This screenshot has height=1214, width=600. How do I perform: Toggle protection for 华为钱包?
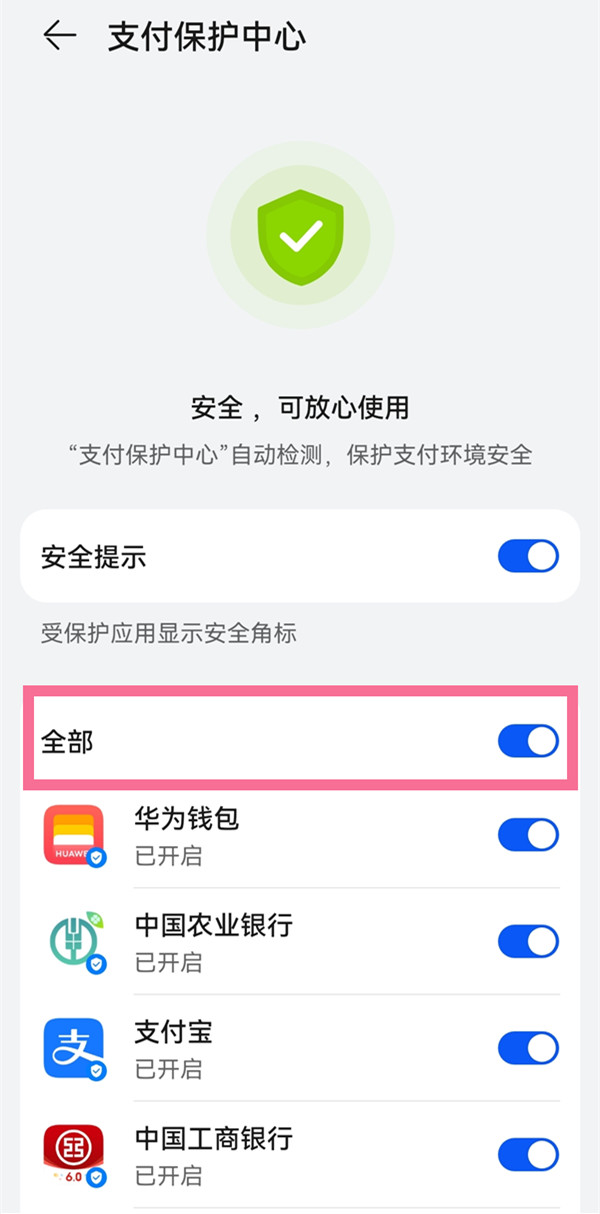click(x=528, y=834)
